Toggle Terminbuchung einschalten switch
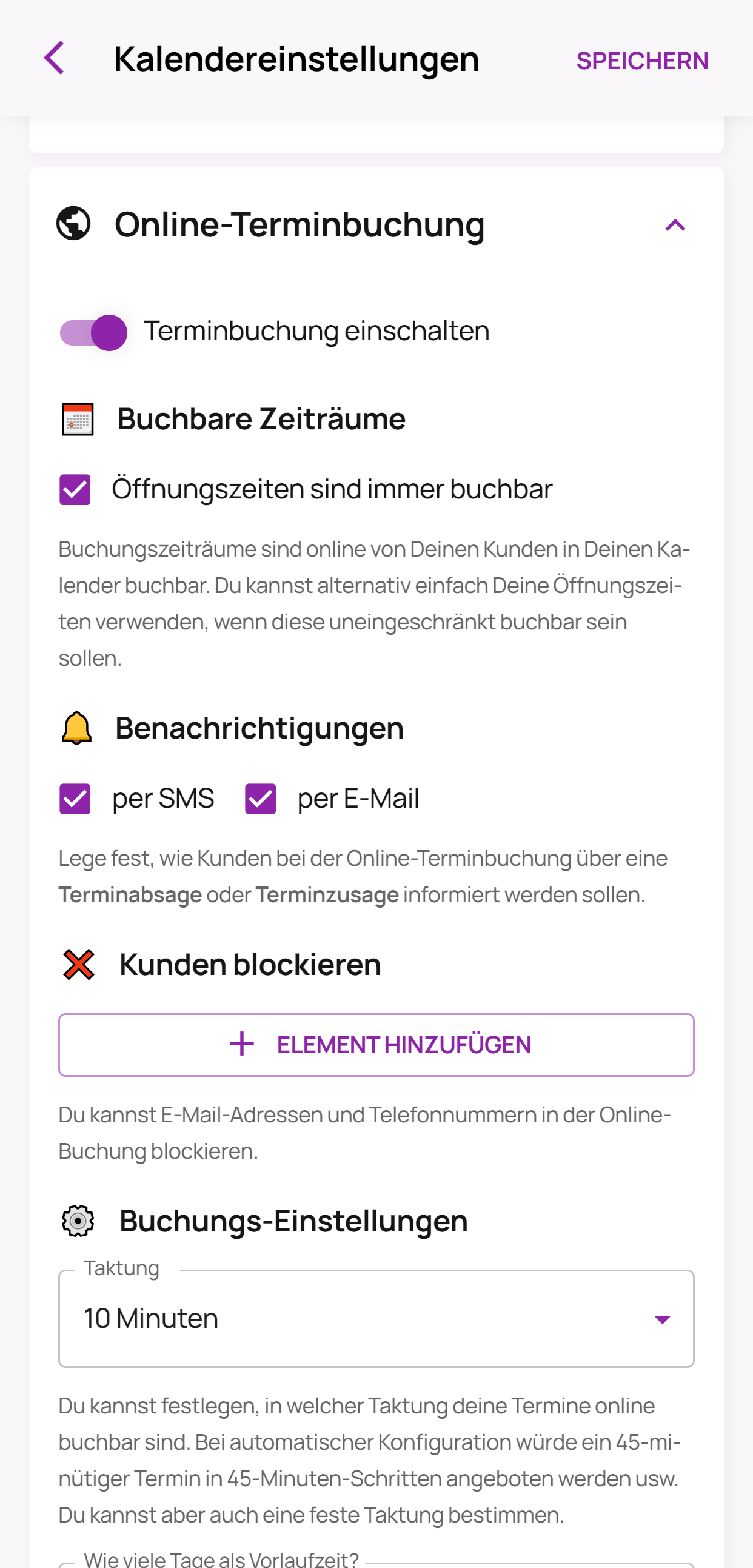Viewport: 753px width, 1568px height. tap(94, 333)
